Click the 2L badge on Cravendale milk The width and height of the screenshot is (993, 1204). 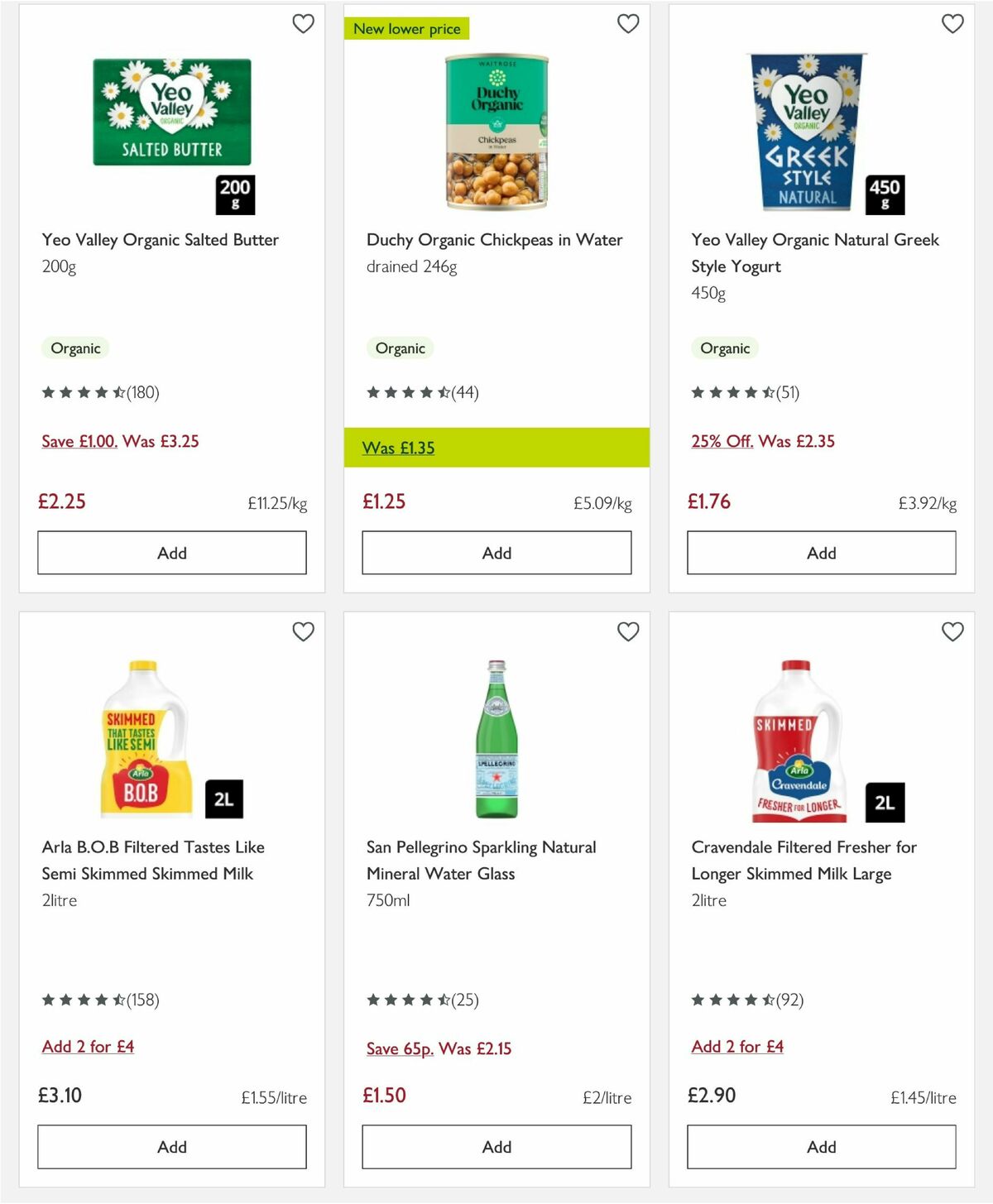pos(884,801)
